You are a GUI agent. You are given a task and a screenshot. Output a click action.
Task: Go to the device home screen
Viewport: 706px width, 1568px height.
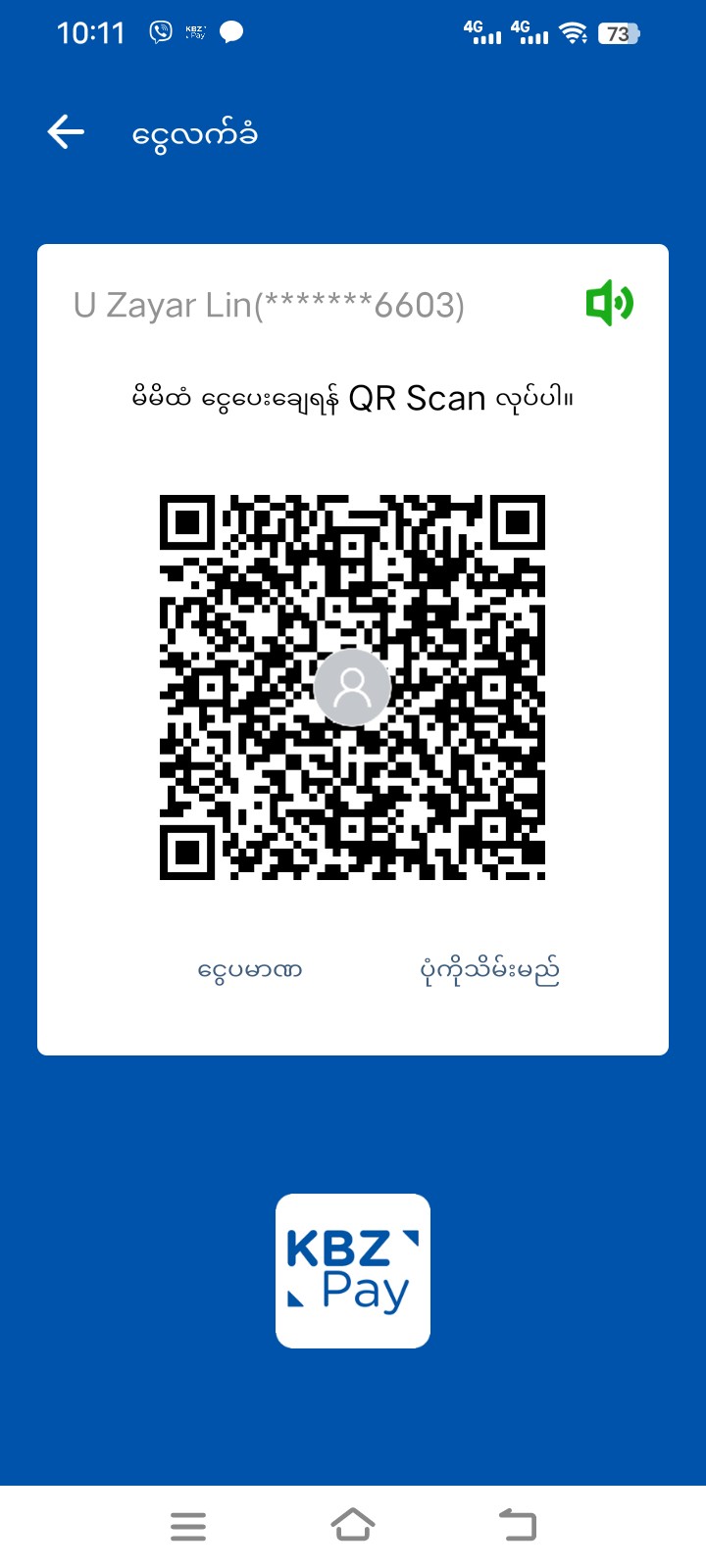[353, 1525]
